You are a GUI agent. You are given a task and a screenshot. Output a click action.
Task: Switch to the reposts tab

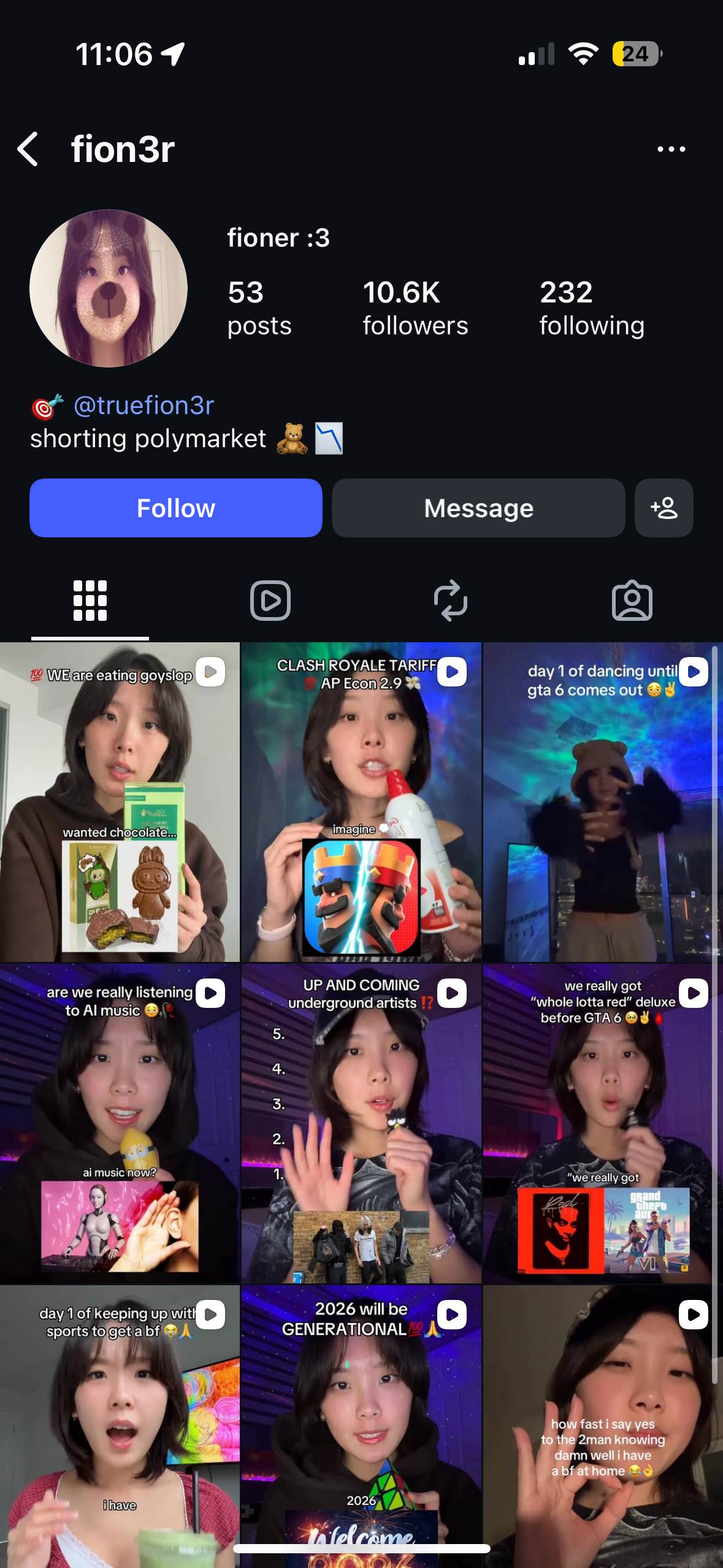coord(451,601)
